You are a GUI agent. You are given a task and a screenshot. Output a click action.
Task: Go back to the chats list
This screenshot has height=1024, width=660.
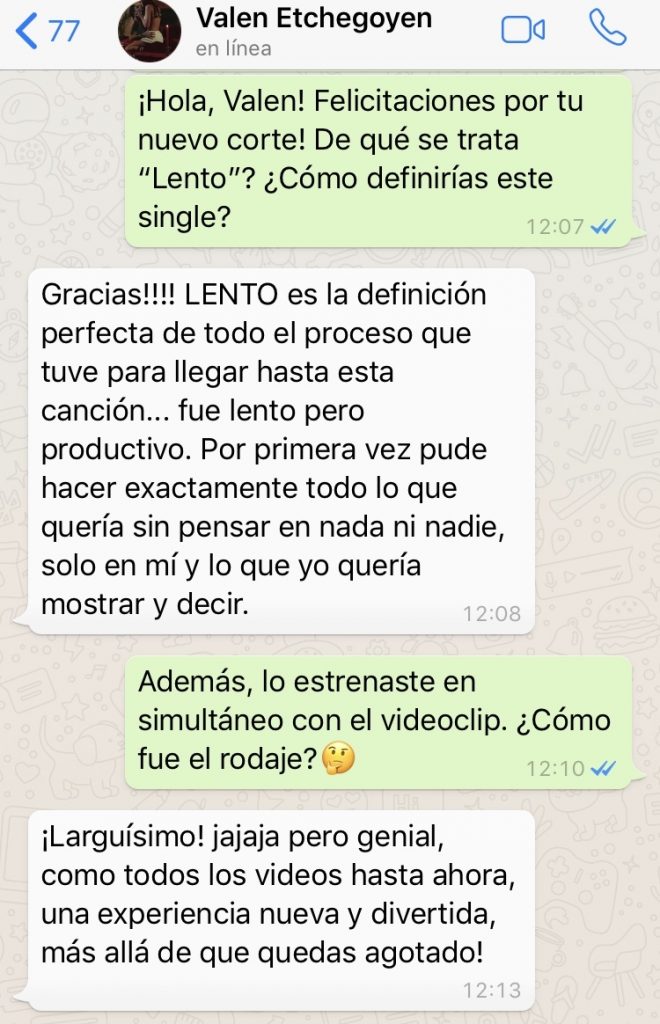[x=46, y=31]
